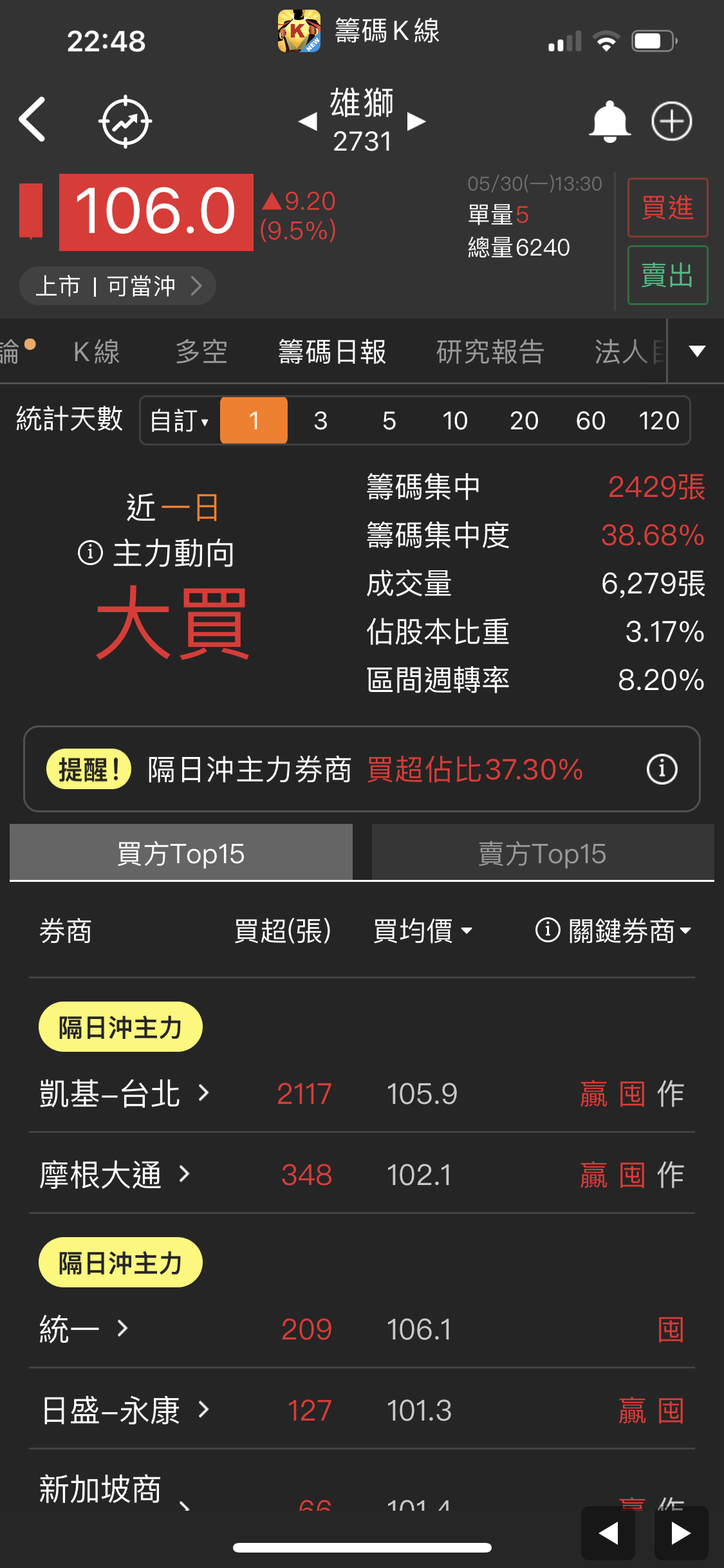724x1568 pixels.
Task: Open the 研究報告 tab
Action: click(490, 352)
